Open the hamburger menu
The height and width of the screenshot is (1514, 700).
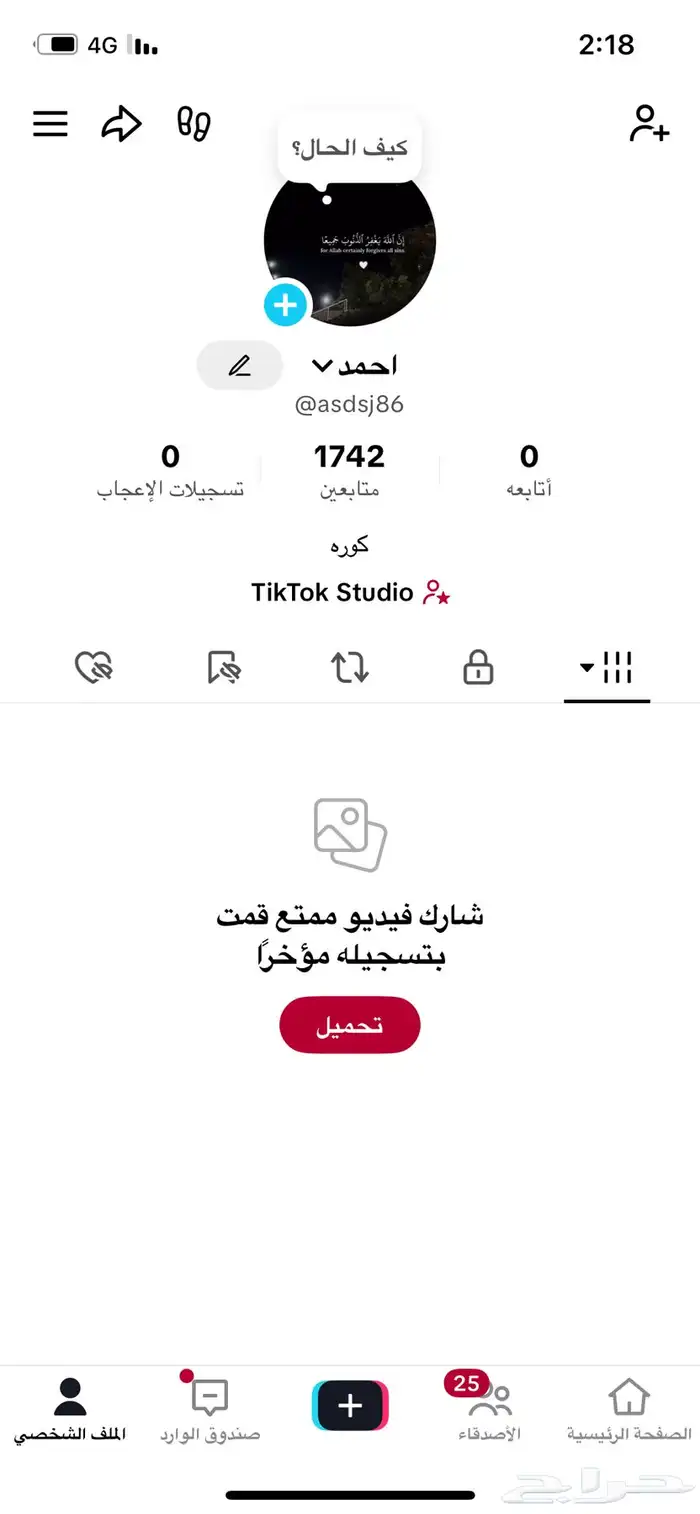coord(50,124)
